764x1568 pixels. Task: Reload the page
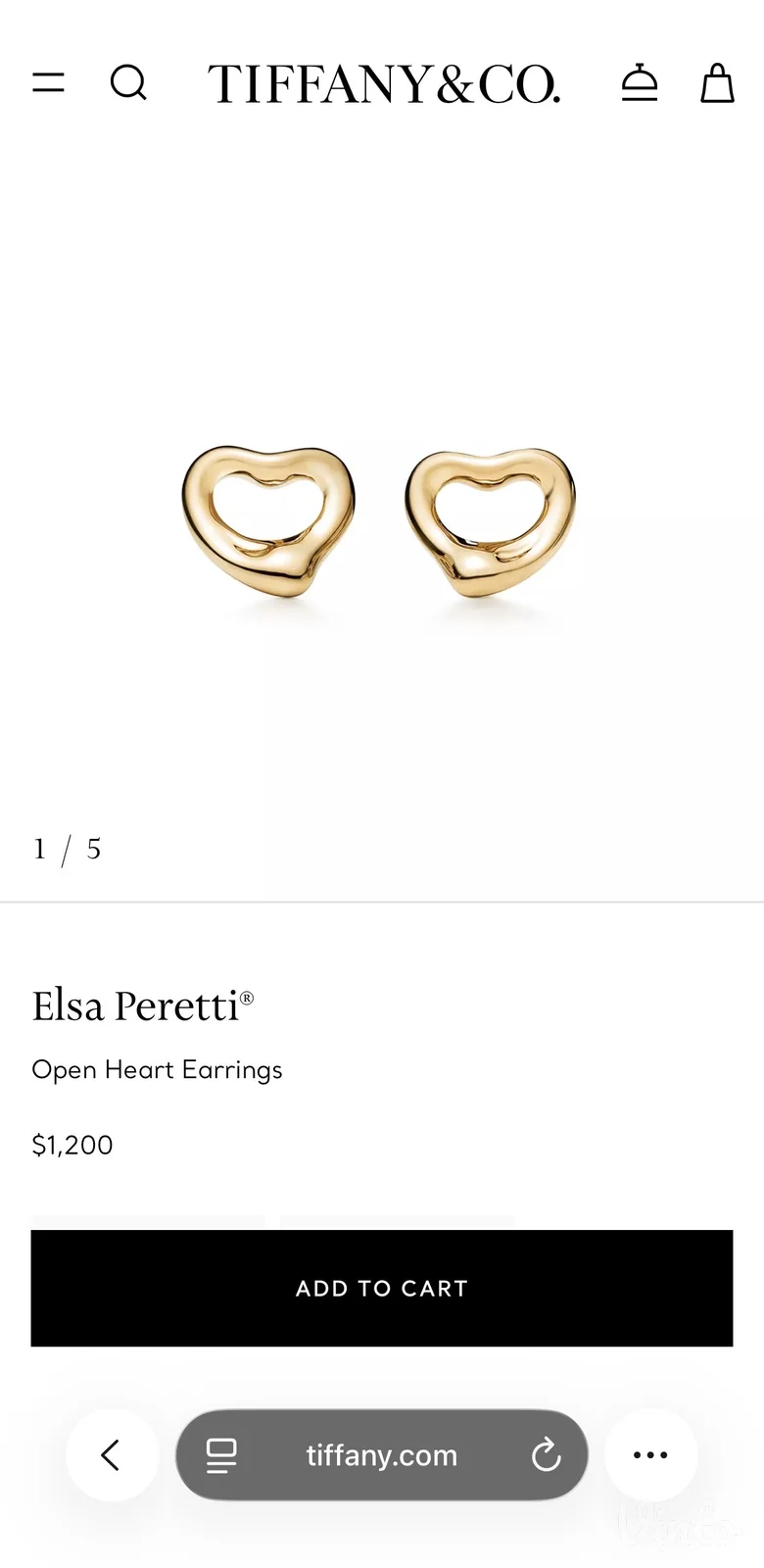tap(546, 1455)
